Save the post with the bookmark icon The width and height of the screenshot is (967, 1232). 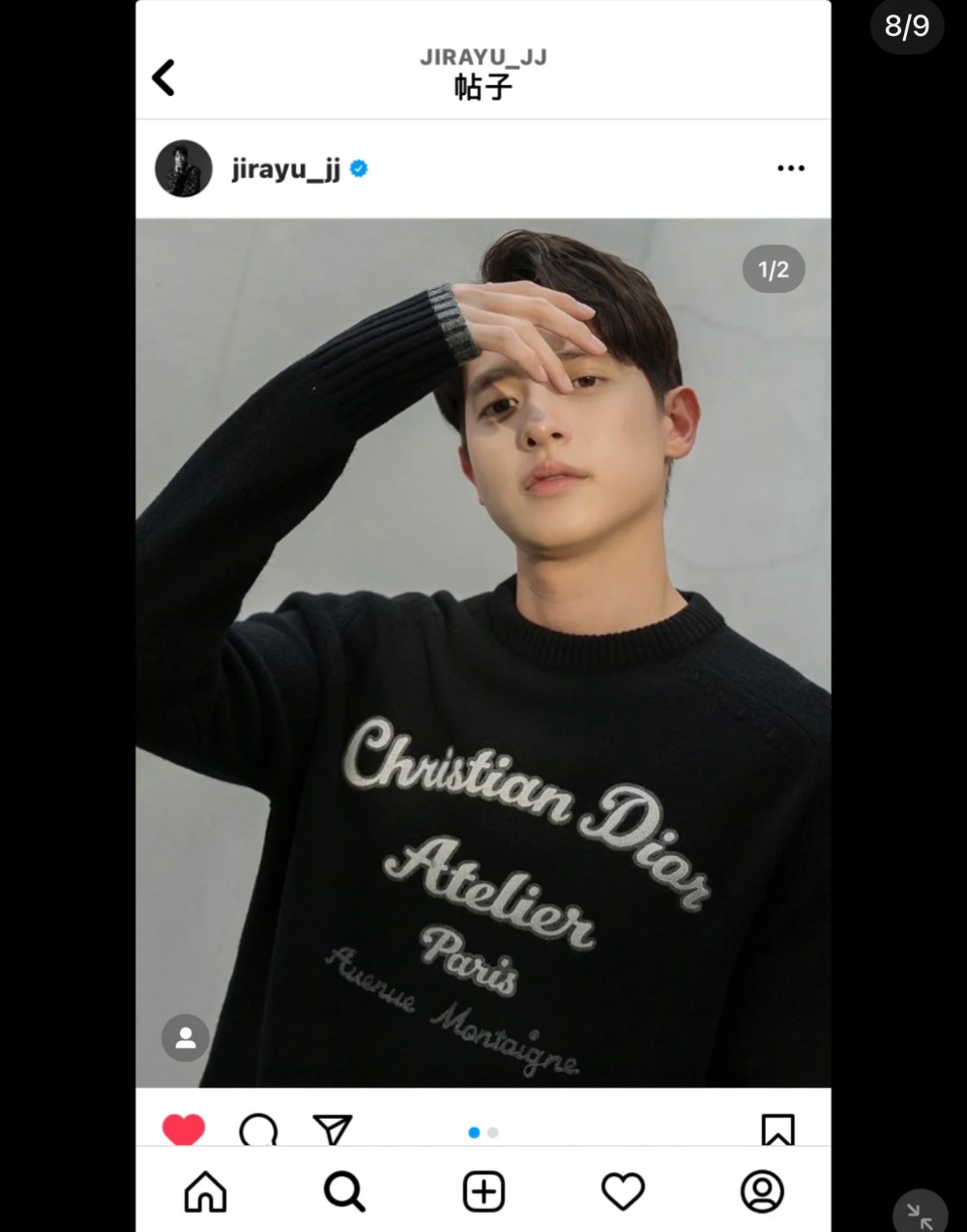(x=777, y=1129)
